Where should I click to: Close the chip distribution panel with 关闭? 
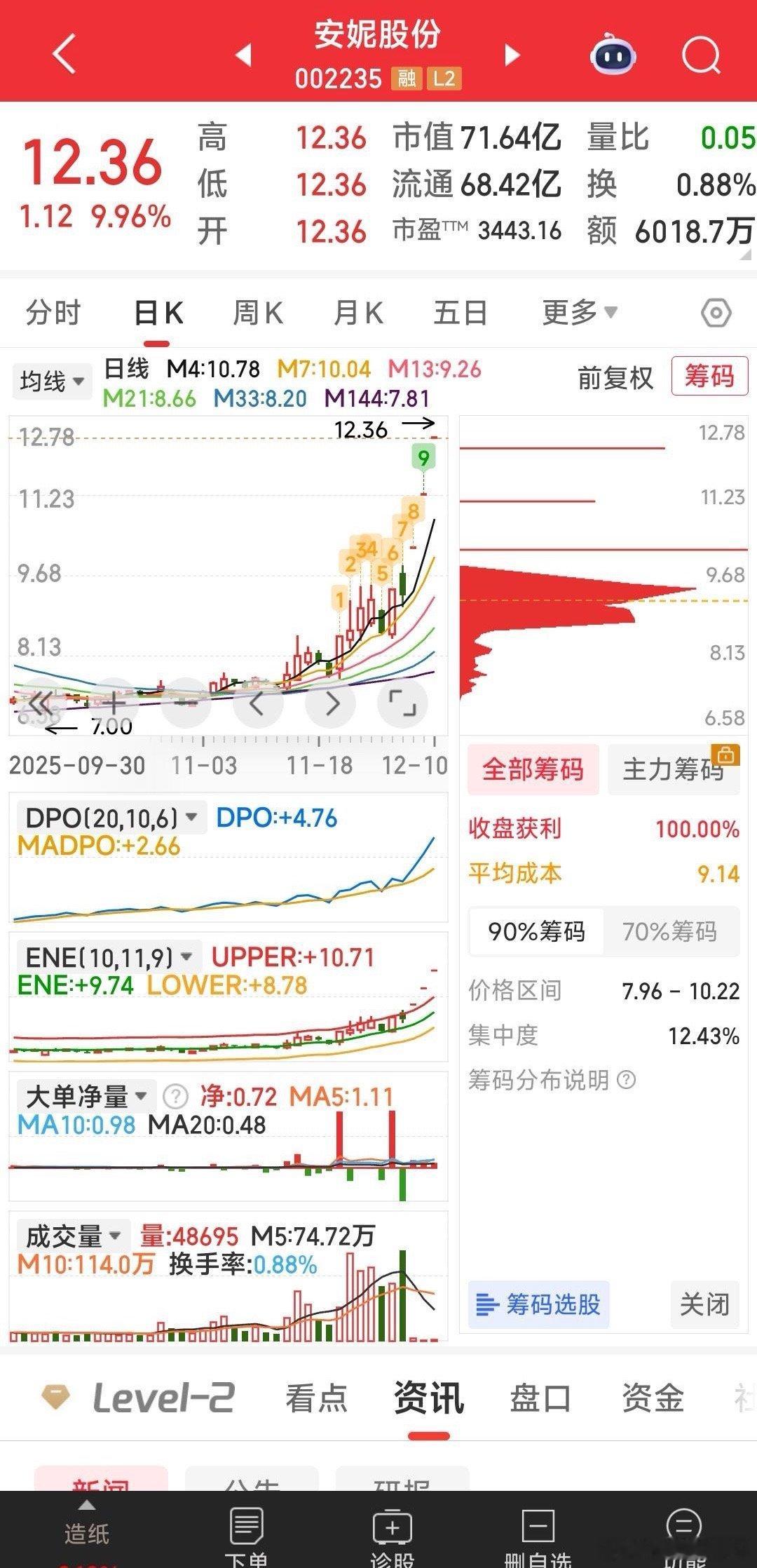click(x=704, y=1304)
